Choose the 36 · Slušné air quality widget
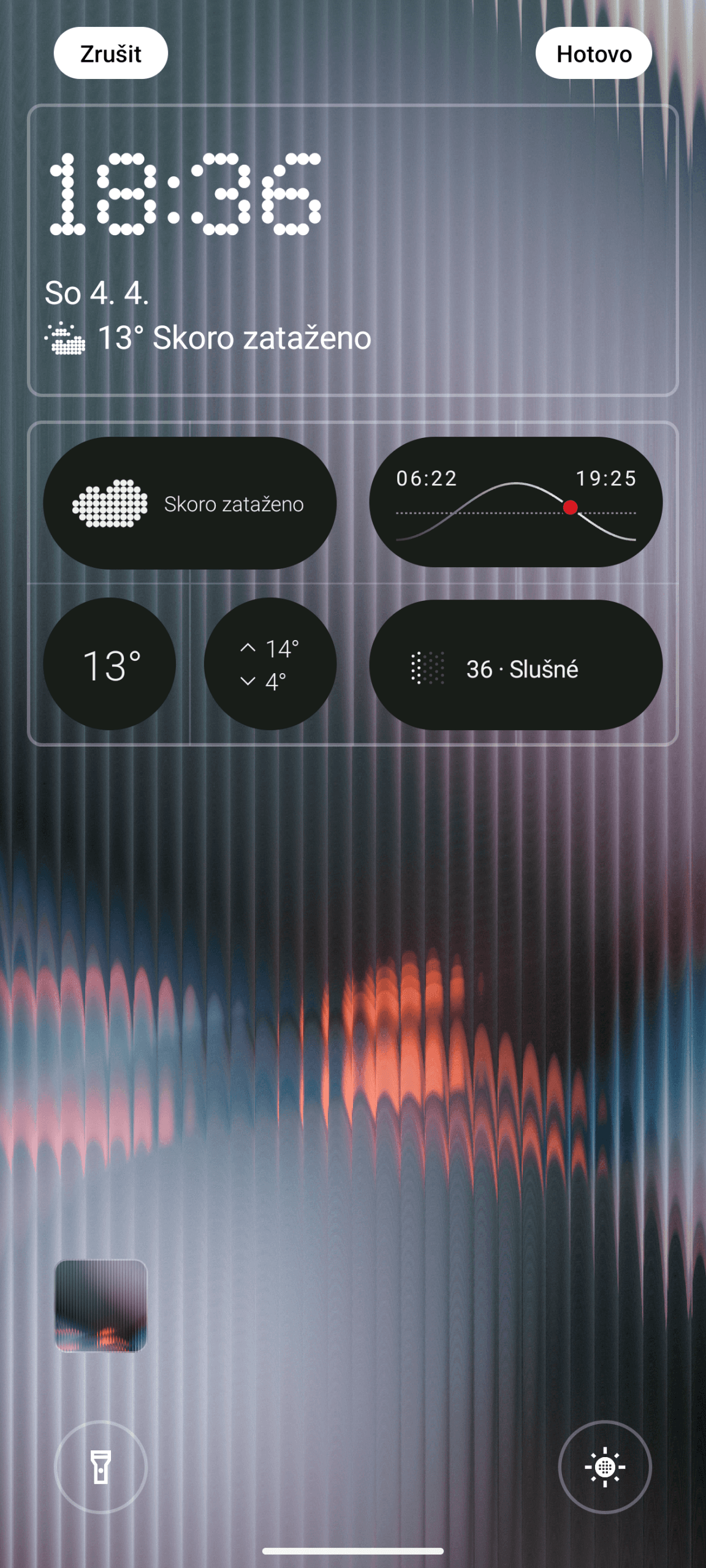This screenshot has width=706, height=1568. pos(515,665)
